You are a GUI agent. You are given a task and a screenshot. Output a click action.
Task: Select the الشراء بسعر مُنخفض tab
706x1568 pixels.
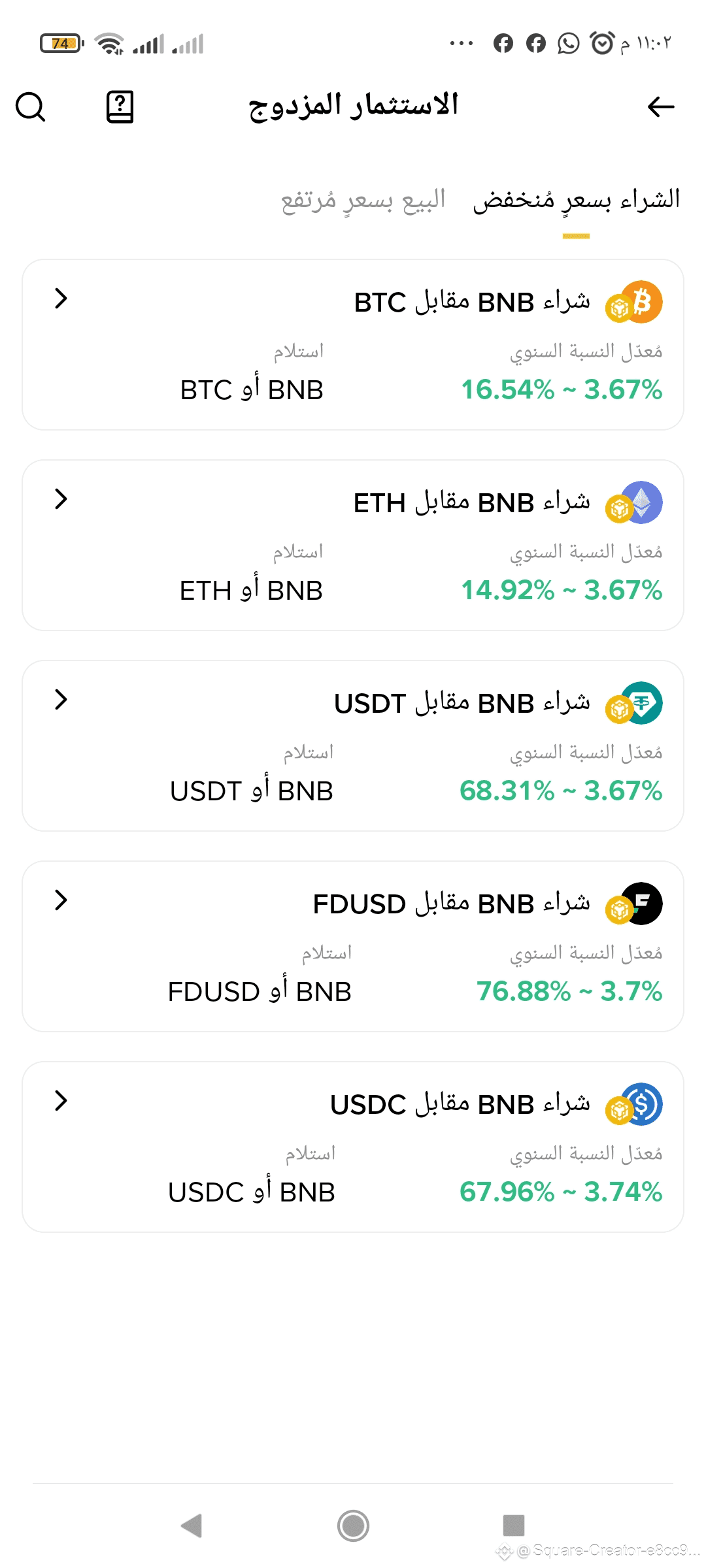click(x=577, y=200)
